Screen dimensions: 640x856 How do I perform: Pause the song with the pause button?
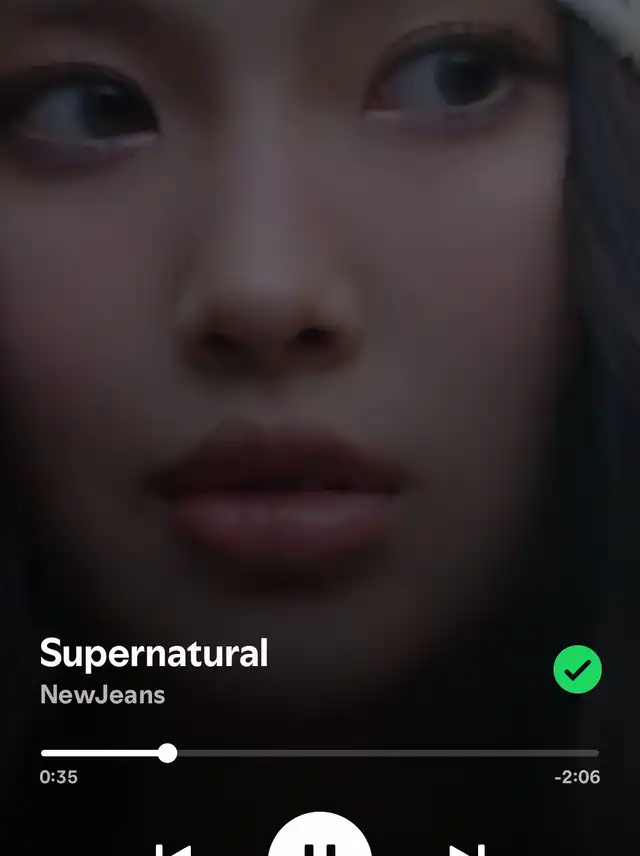[319, 834]
